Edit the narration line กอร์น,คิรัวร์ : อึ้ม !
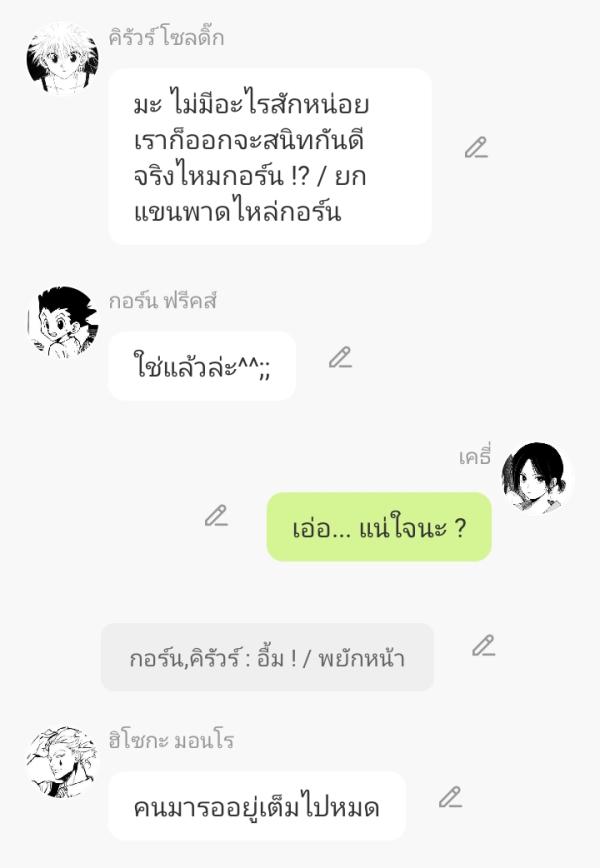This screenshot has width=600, height=868. [x=484, y=646]
